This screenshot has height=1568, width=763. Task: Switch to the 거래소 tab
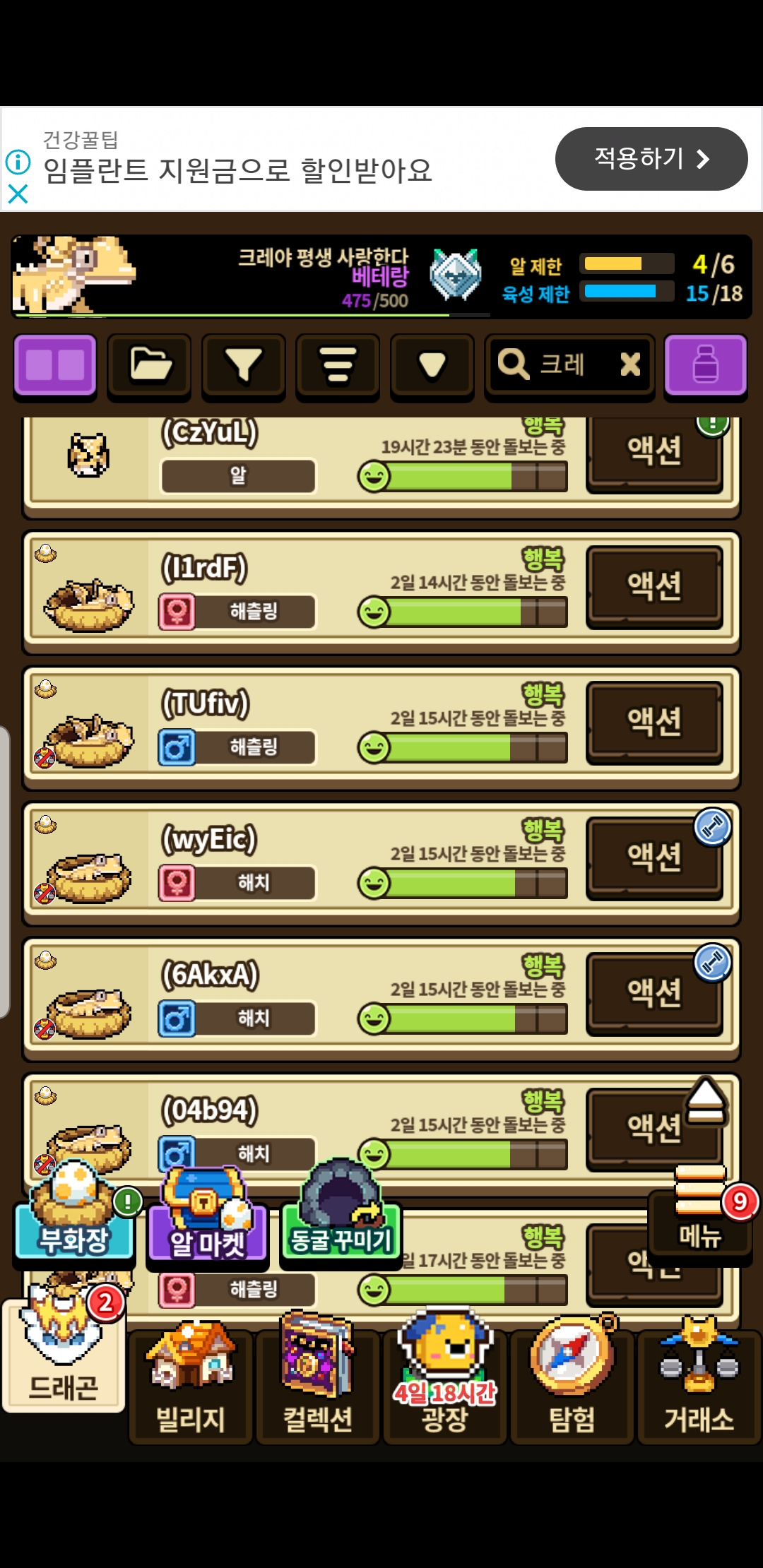point(699,1384)
